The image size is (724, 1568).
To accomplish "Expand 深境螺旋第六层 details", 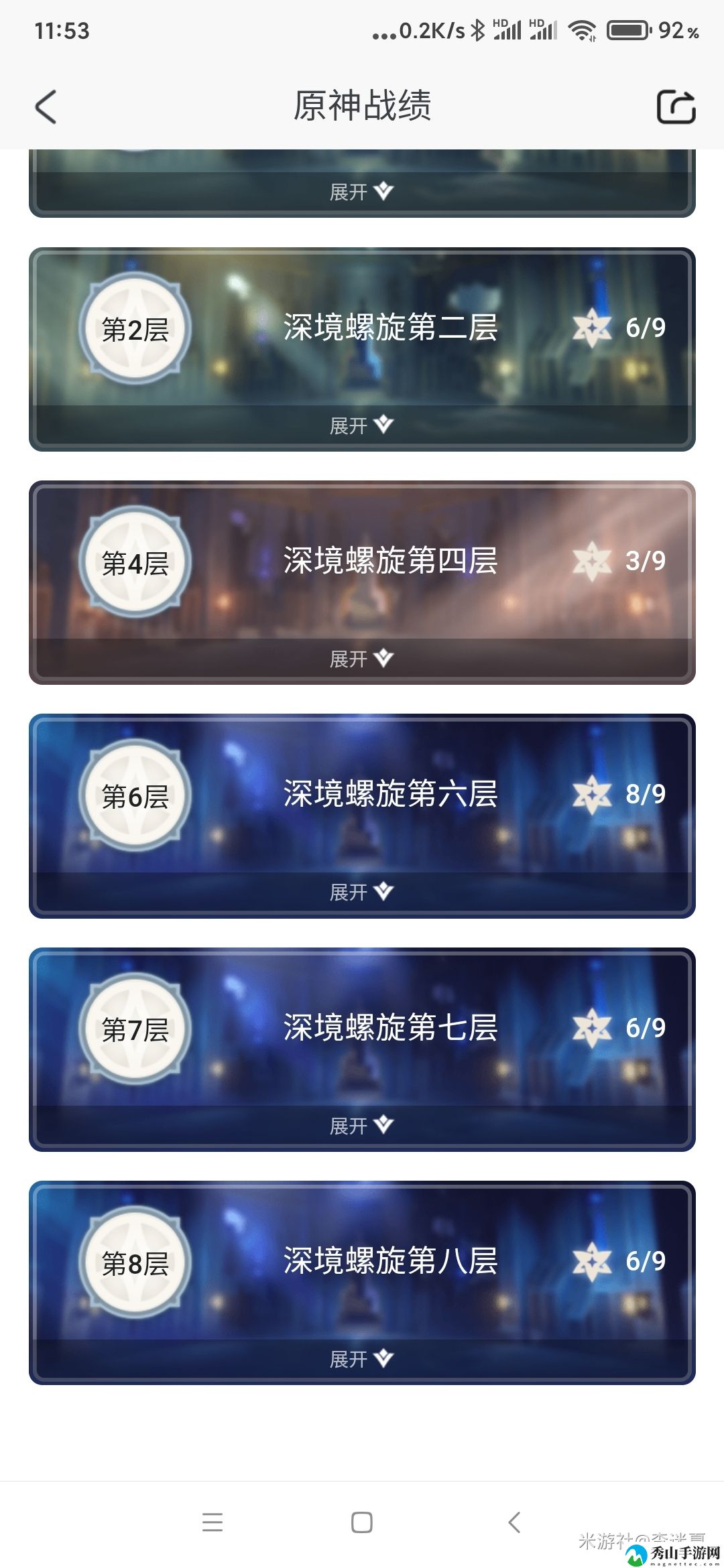I will click(361, 892).
